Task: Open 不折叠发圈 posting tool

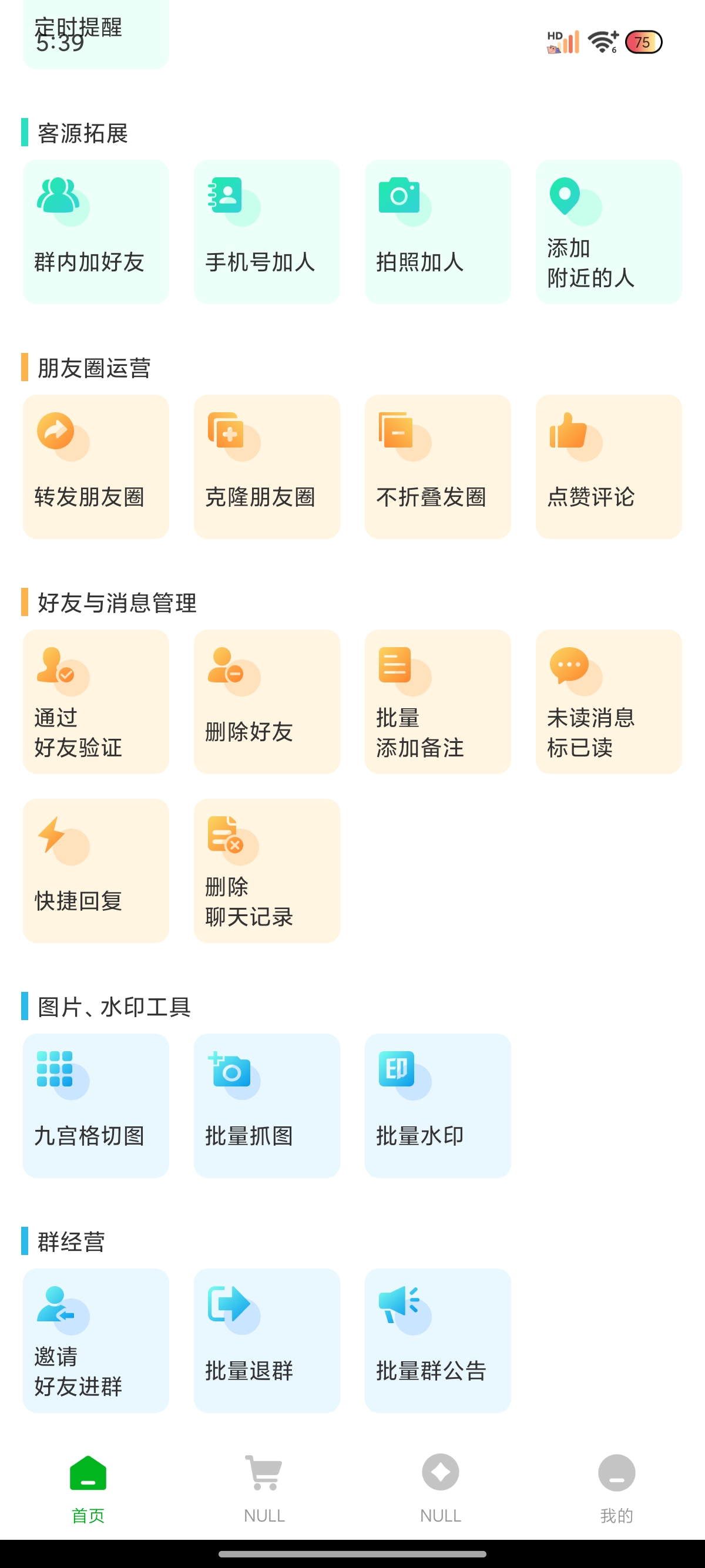Action: tap(438, 466)
